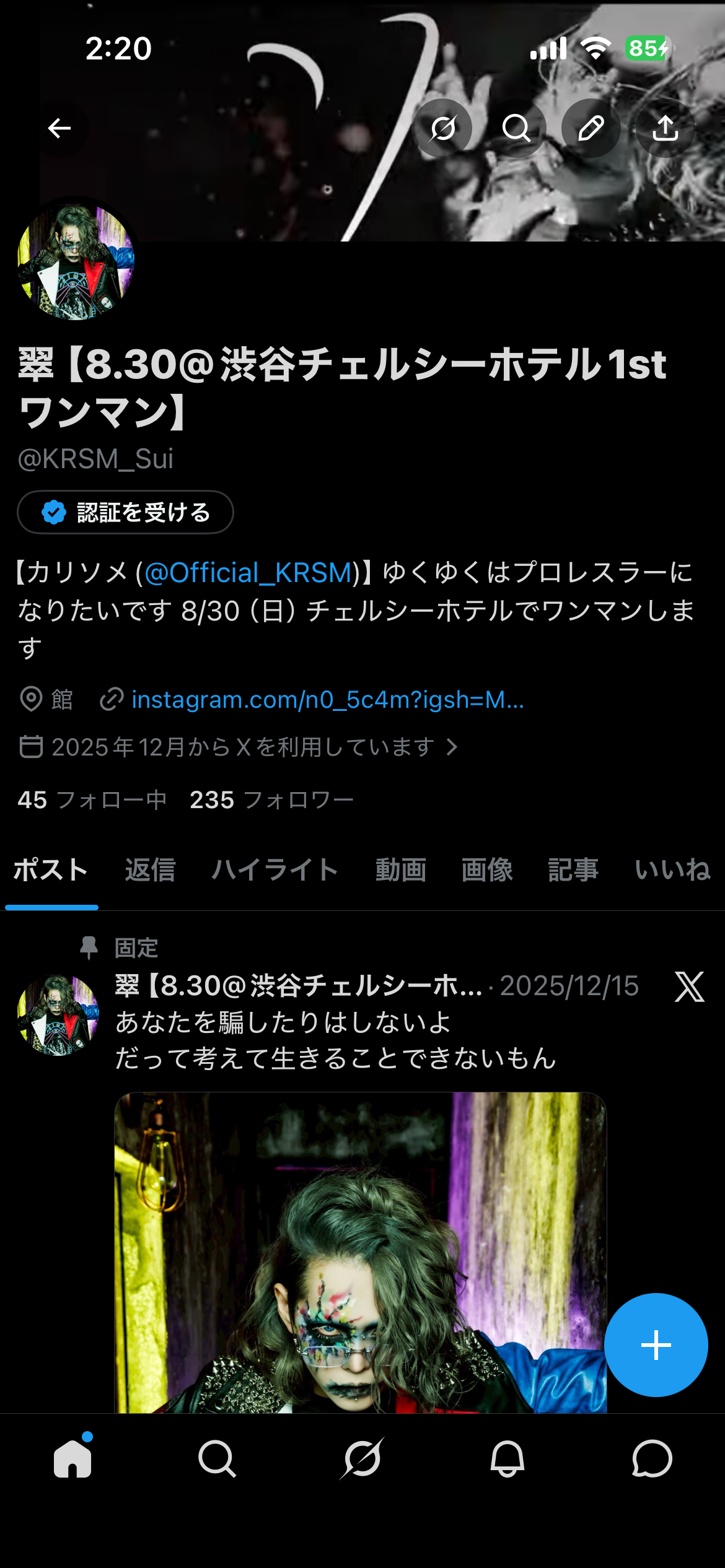The image size is (725, 1568).
Task: Compose a new post
Action: pyautogui.click(x=656, y=1345)
